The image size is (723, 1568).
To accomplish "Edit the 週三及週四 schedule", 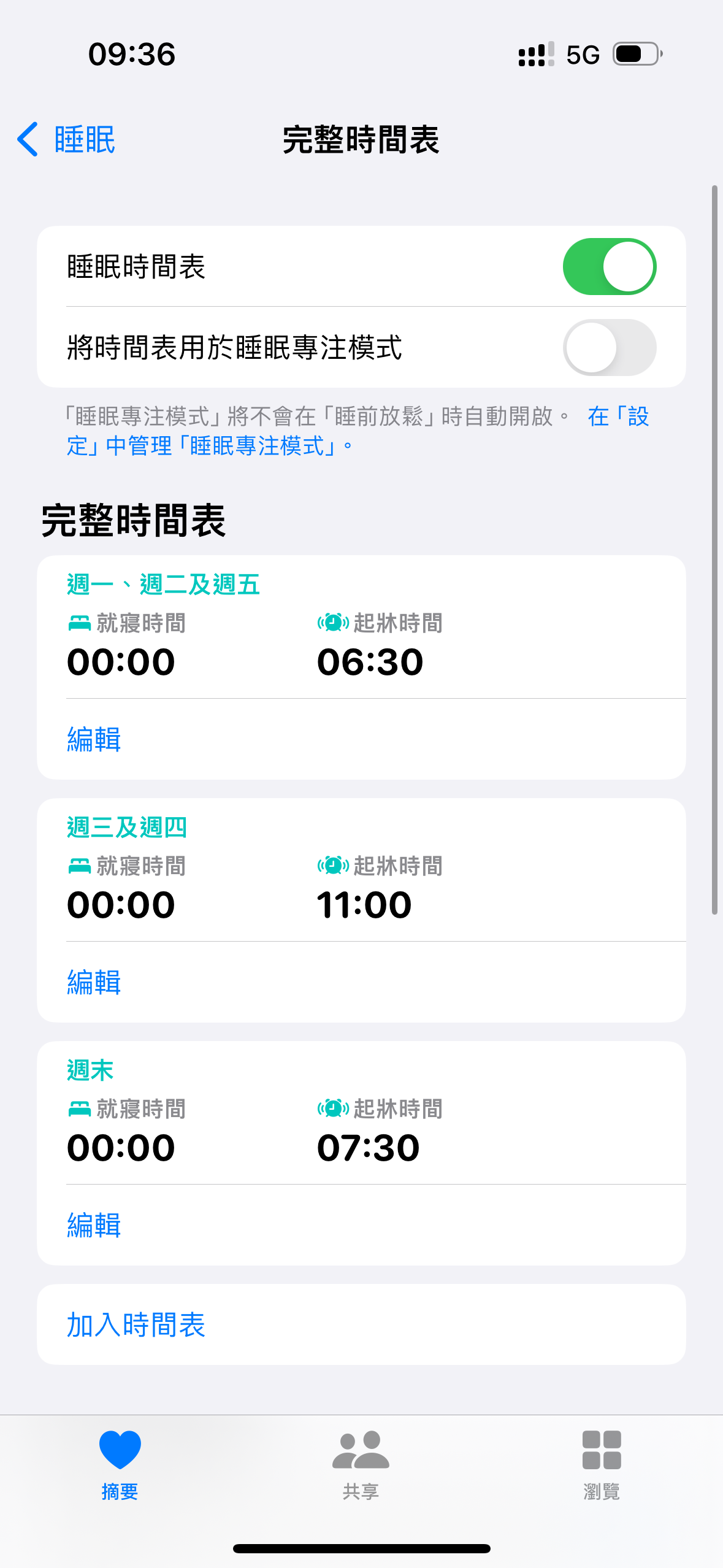I will 94,982.
